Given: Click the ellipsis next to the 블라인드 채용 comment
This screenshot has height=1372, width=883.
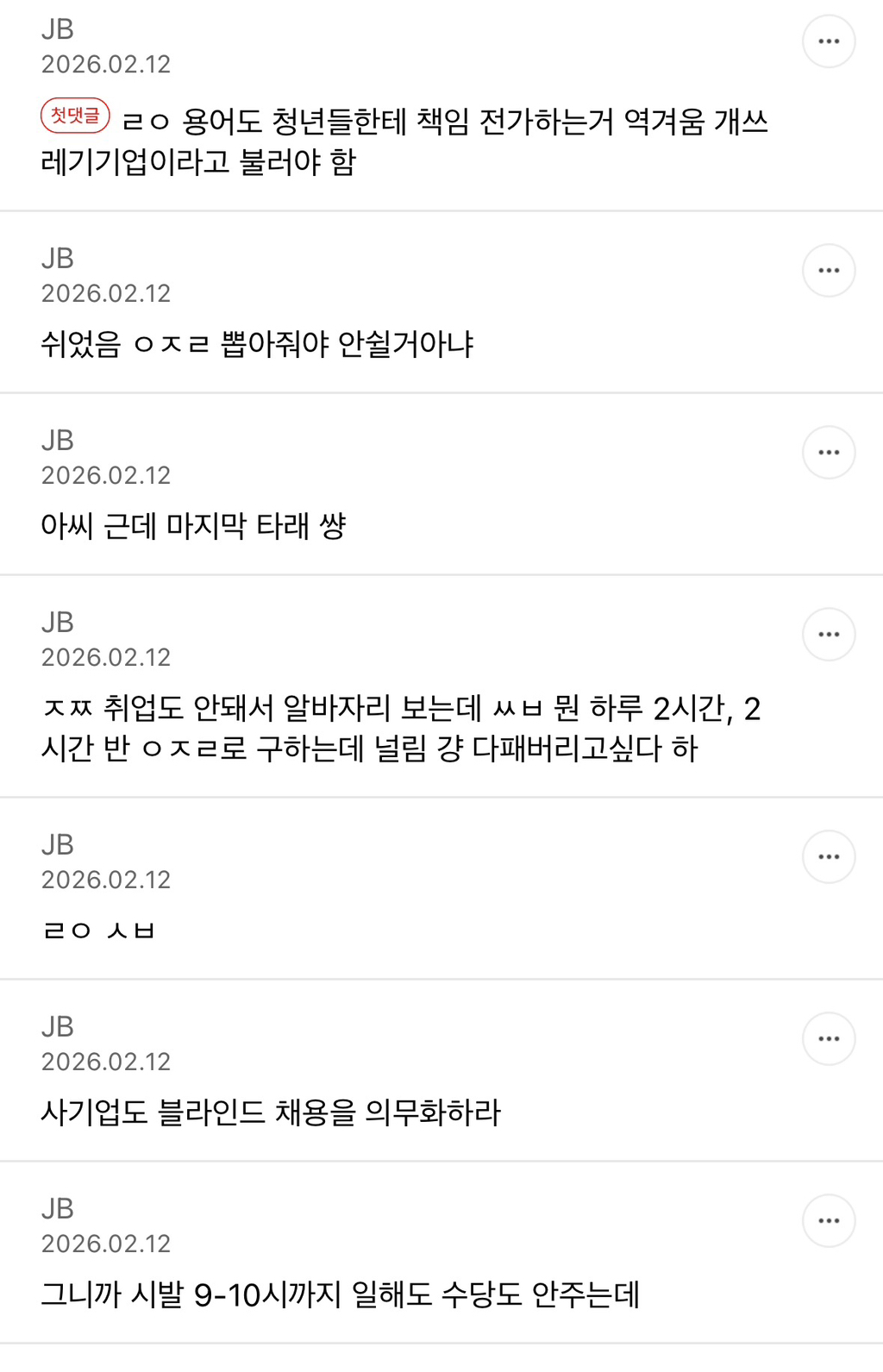Looking at the screenshot, I should point(828,1037).
